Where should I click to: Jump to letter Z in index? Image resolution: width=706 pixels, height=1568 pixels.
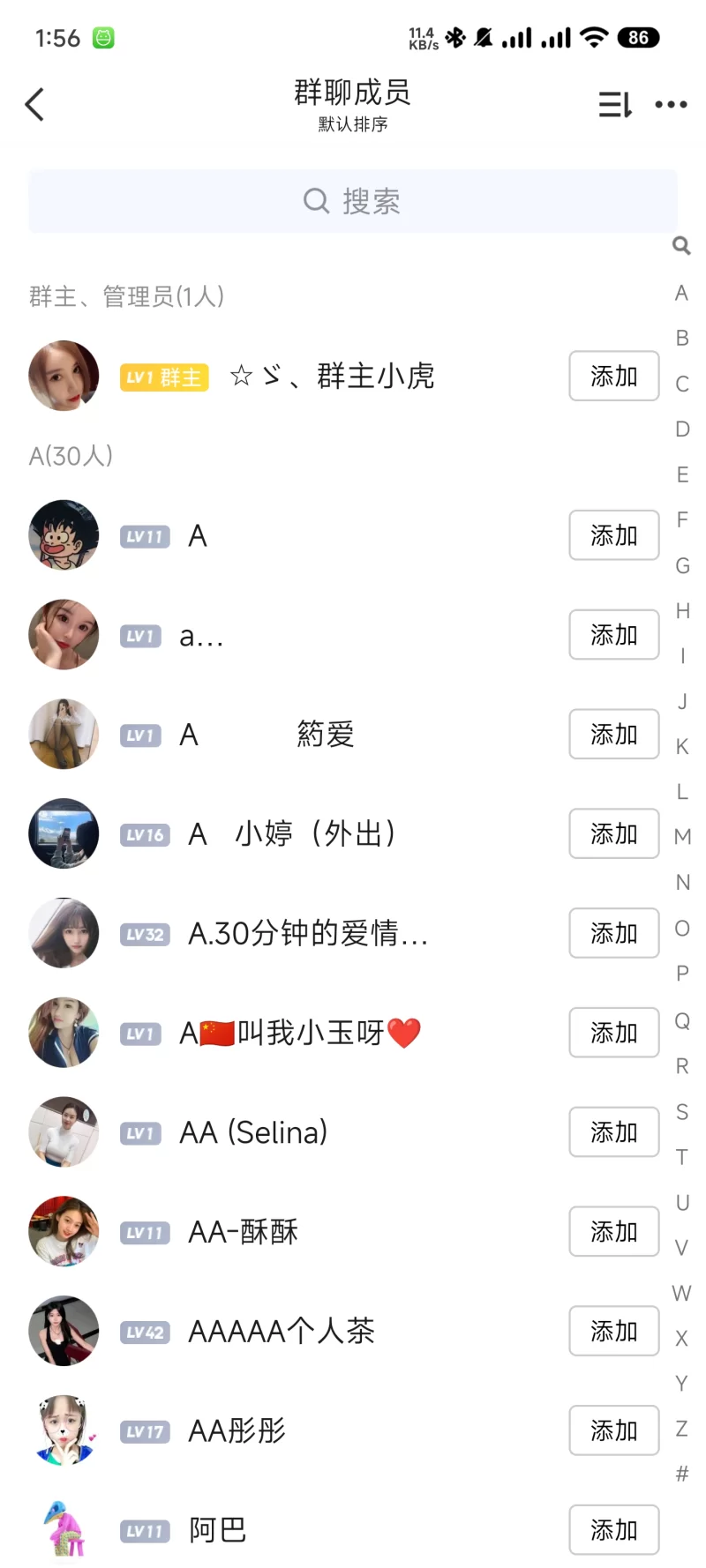pyautogui.click(x=682, y=1429)
